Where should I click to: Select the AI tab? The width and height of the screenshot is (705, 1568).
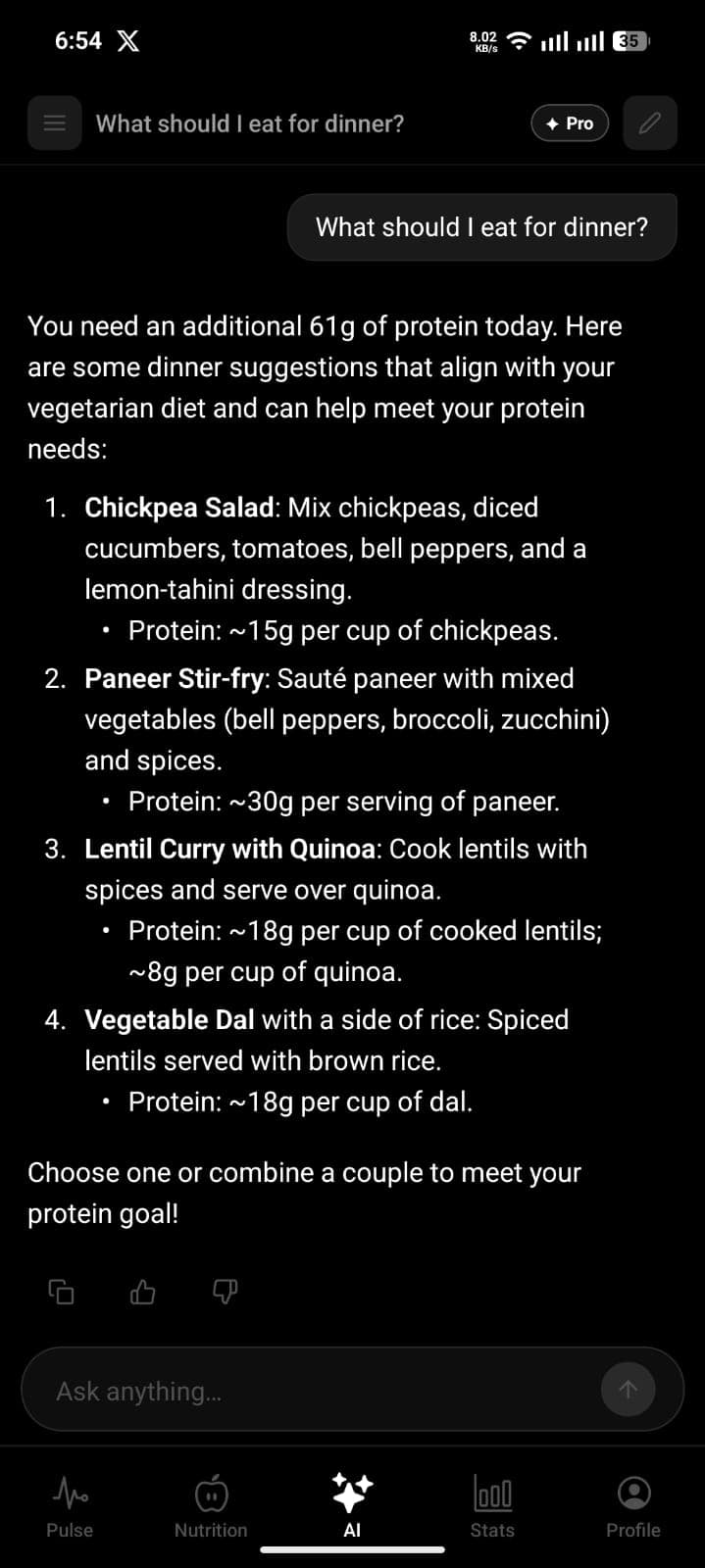pyautogui.click(x=352, y=1507)
